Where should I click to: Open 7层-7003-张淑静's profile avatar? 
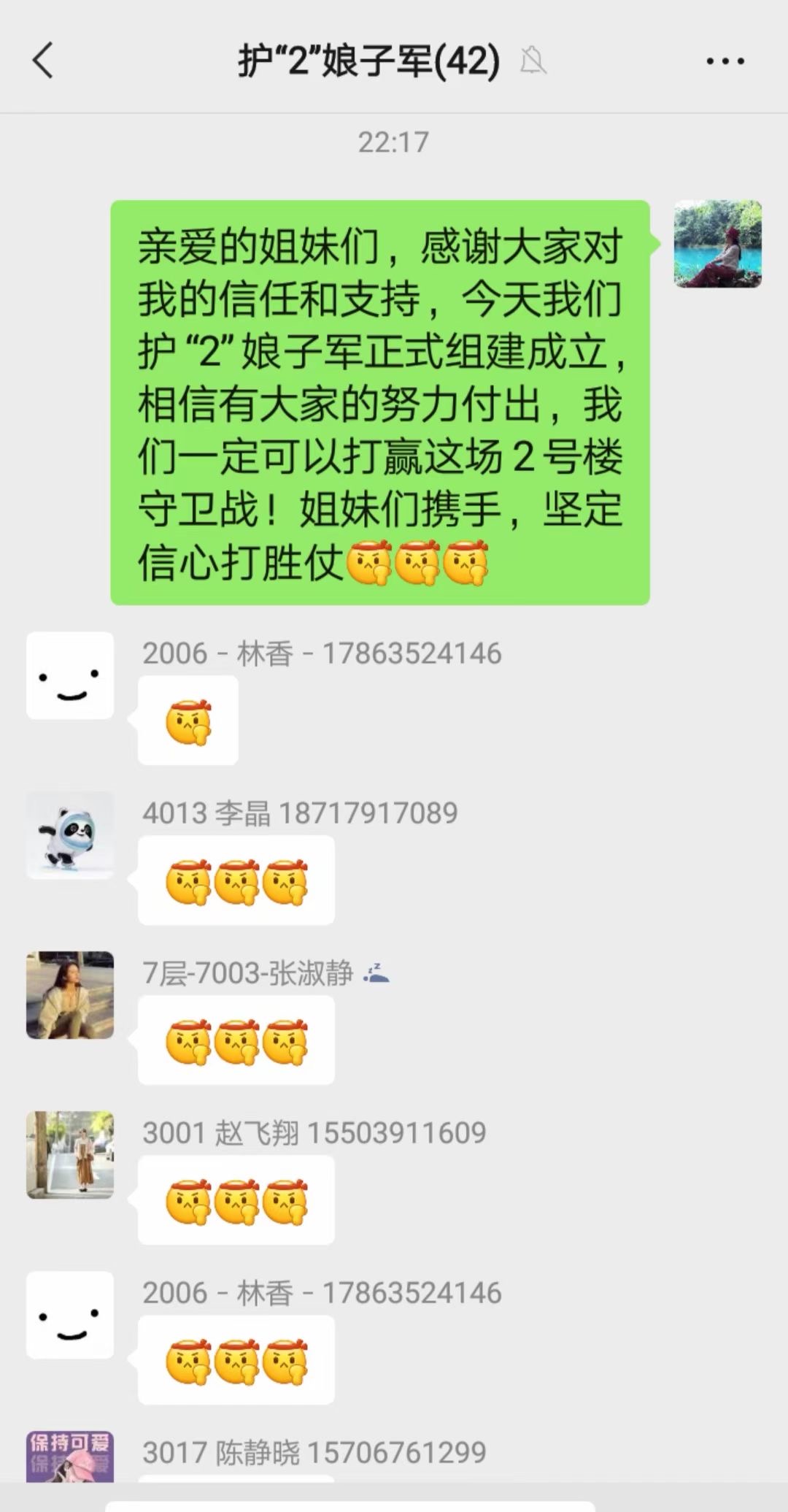(x=70, y=995)
